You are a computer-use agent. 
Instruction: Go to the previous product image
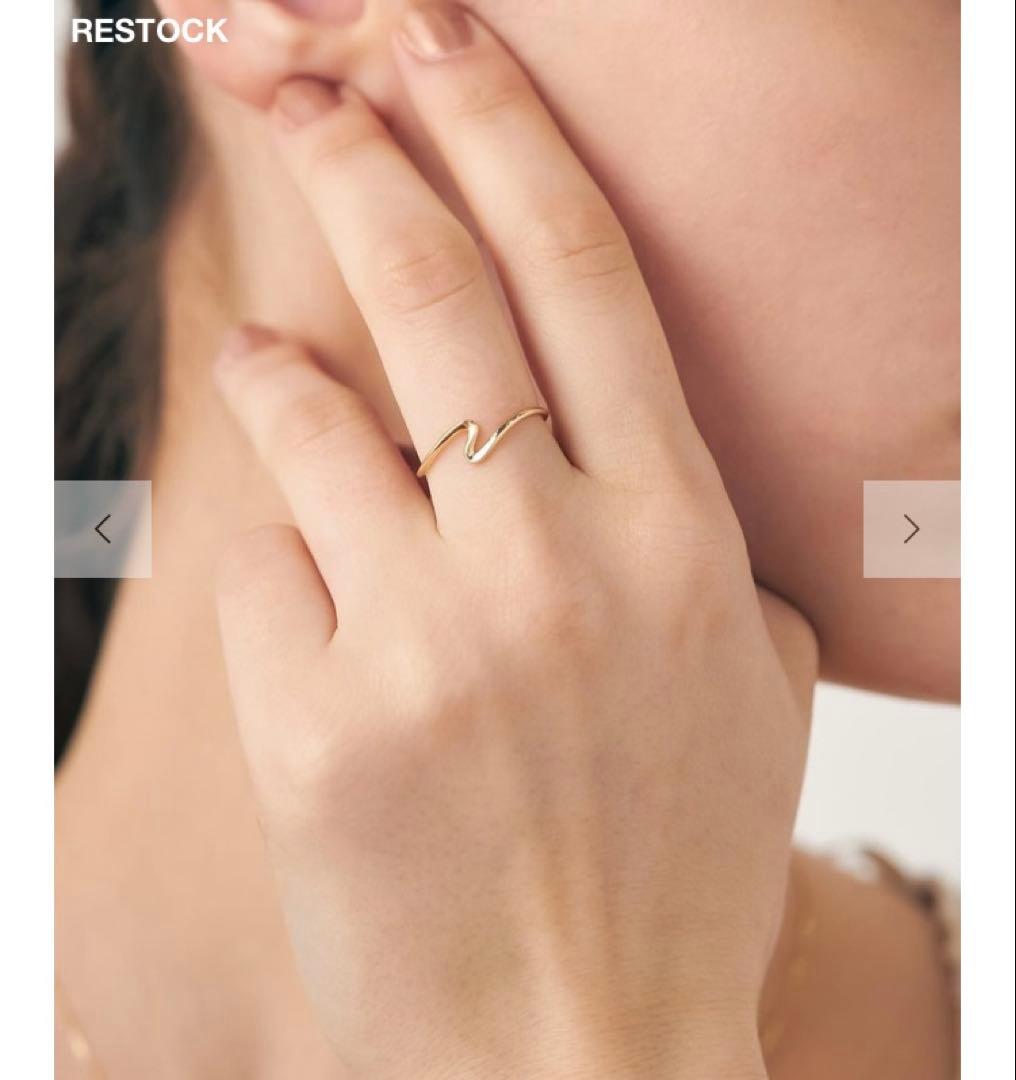point(103,529)
